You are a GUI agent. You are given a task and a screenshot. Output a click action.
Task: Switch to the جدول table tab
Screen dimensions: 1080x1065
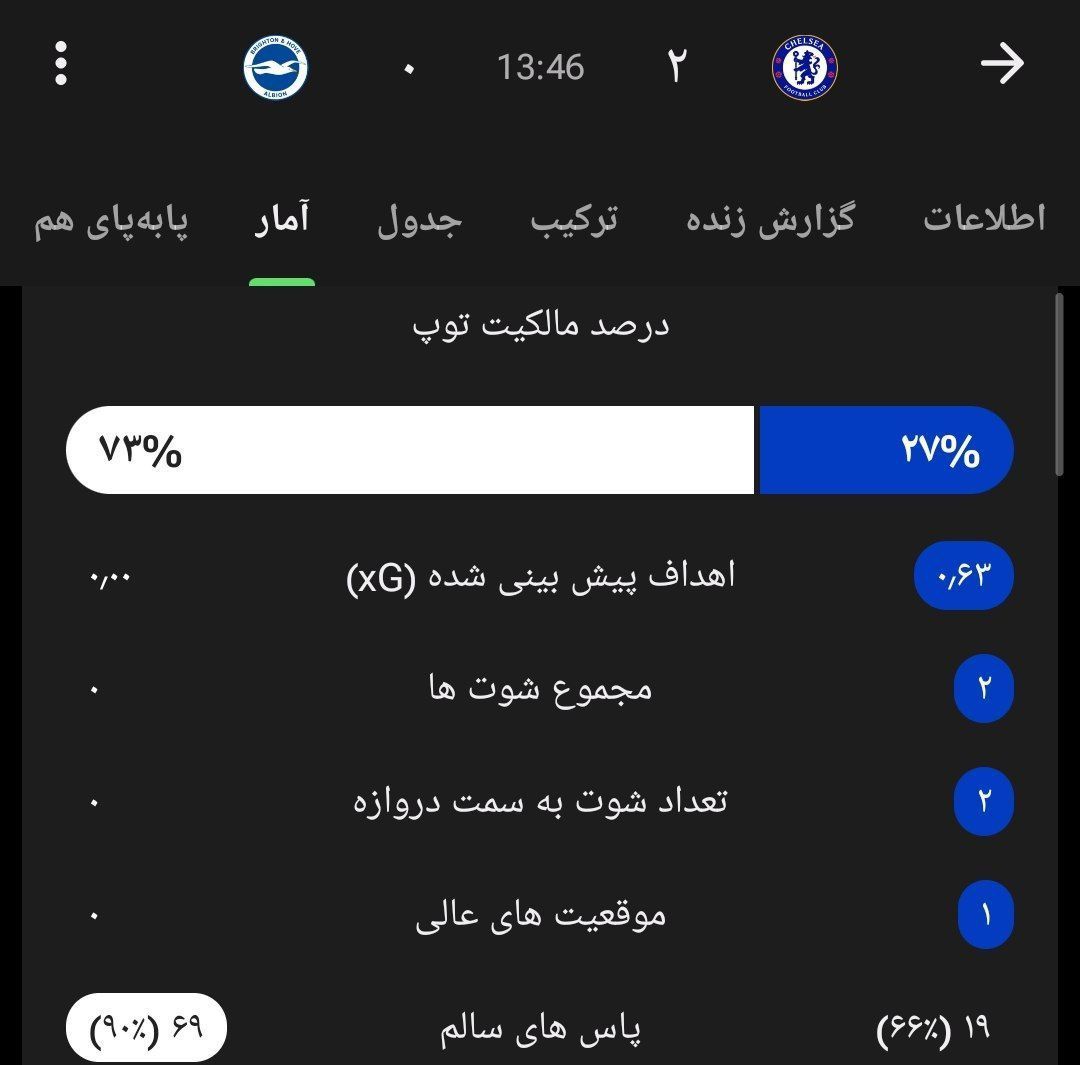tap(419, 219)
